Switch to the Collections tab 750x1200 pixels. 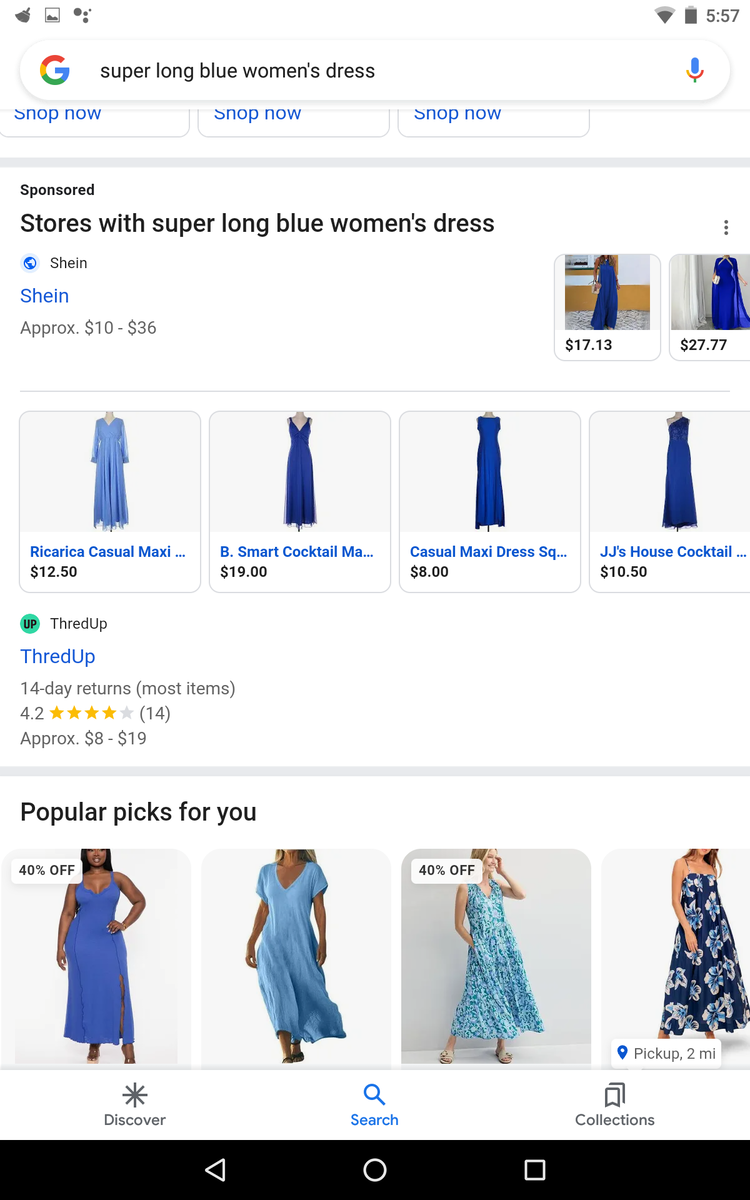(x=614, y=1104)
